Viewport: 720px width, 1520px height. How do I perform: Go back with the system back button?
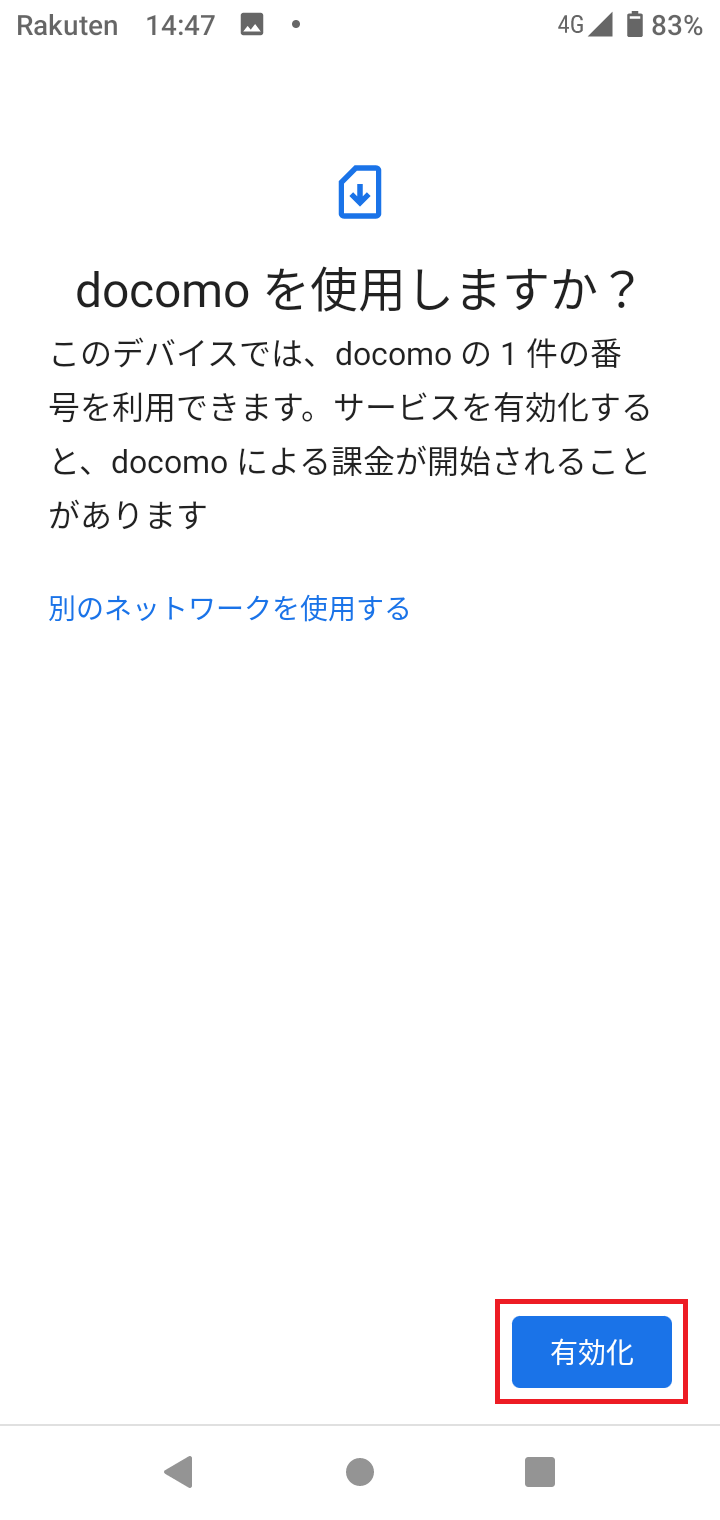pyautogui.click(x=178, y=1472)
